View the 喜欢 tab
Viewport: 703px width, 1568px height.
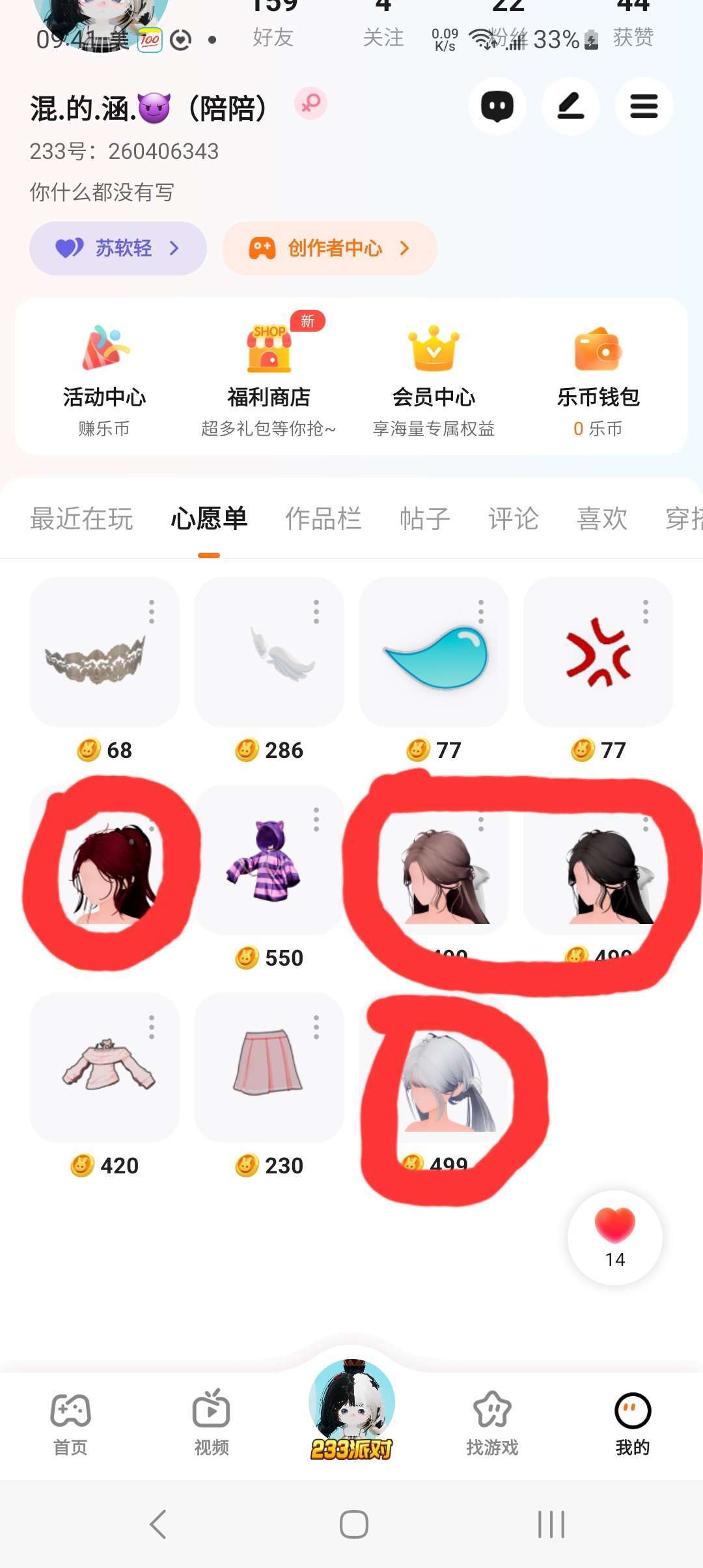[601, 519]
